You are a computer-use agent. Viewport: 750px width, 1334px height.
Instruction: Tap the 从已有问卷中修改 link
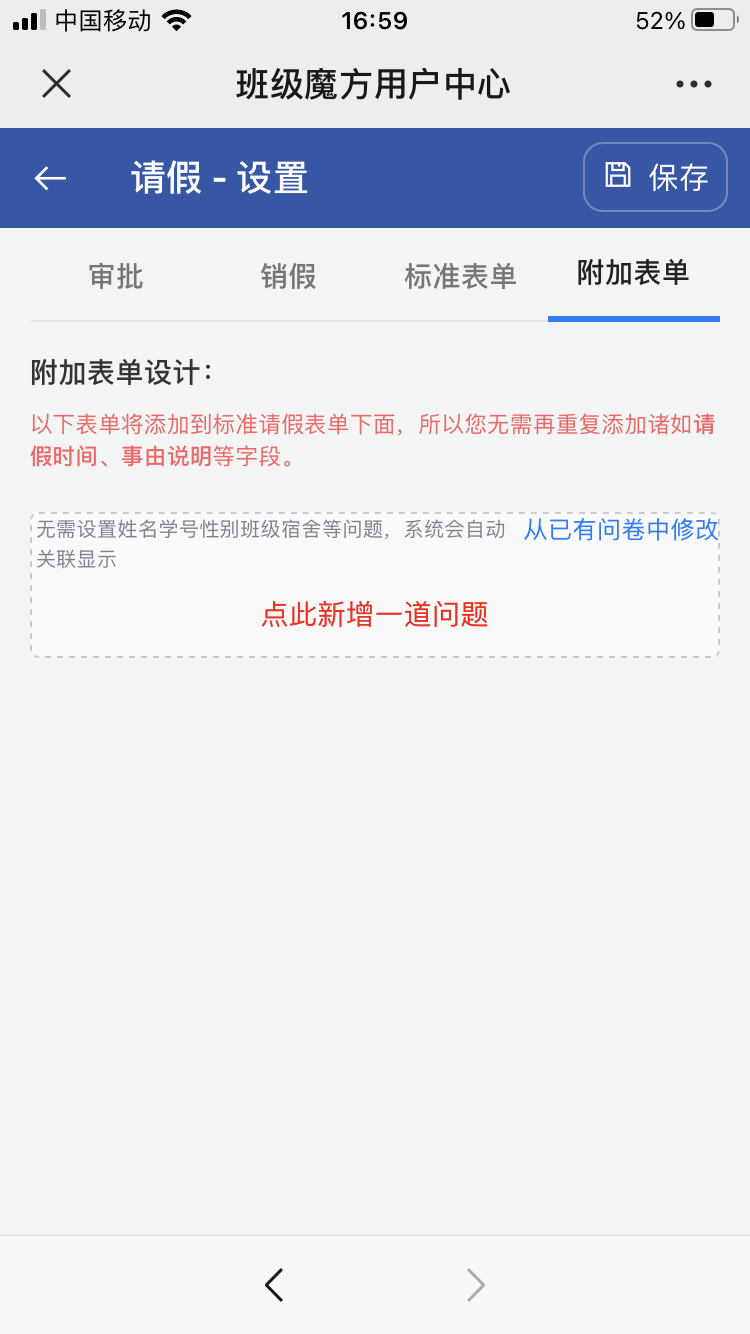tap(621, 530)
